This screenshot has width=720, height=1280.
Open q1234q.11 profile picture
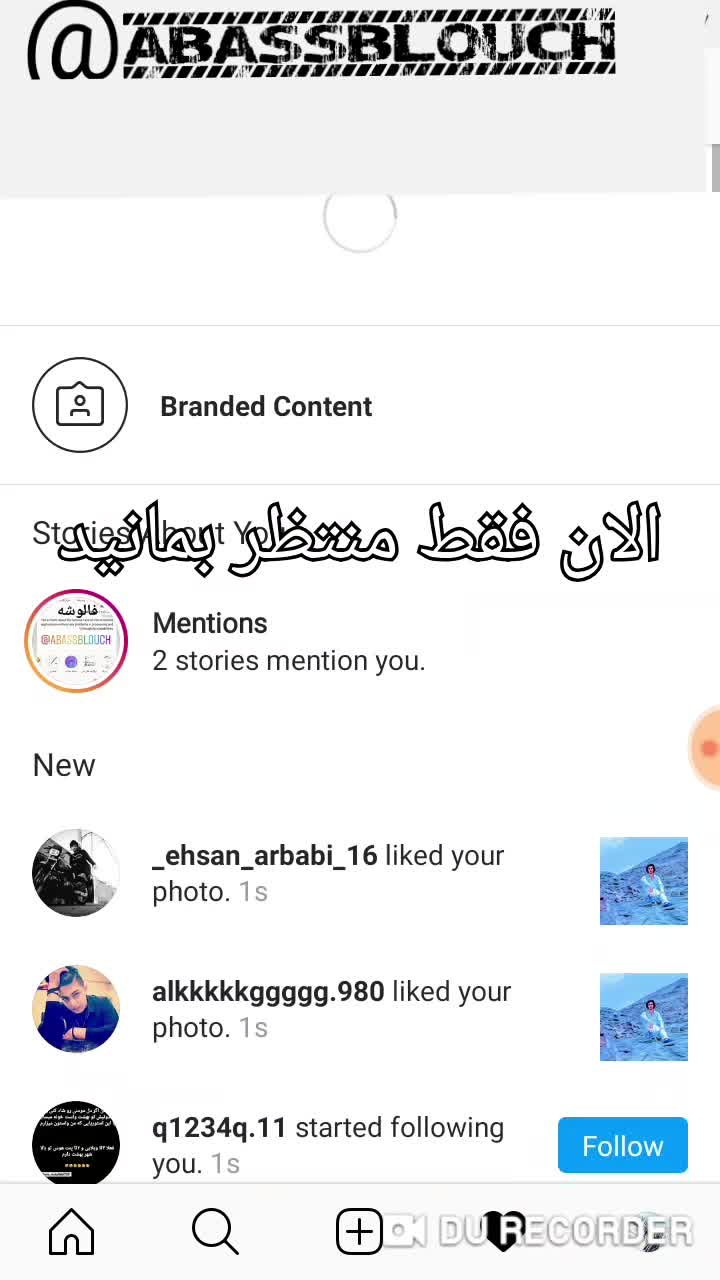76,1143
